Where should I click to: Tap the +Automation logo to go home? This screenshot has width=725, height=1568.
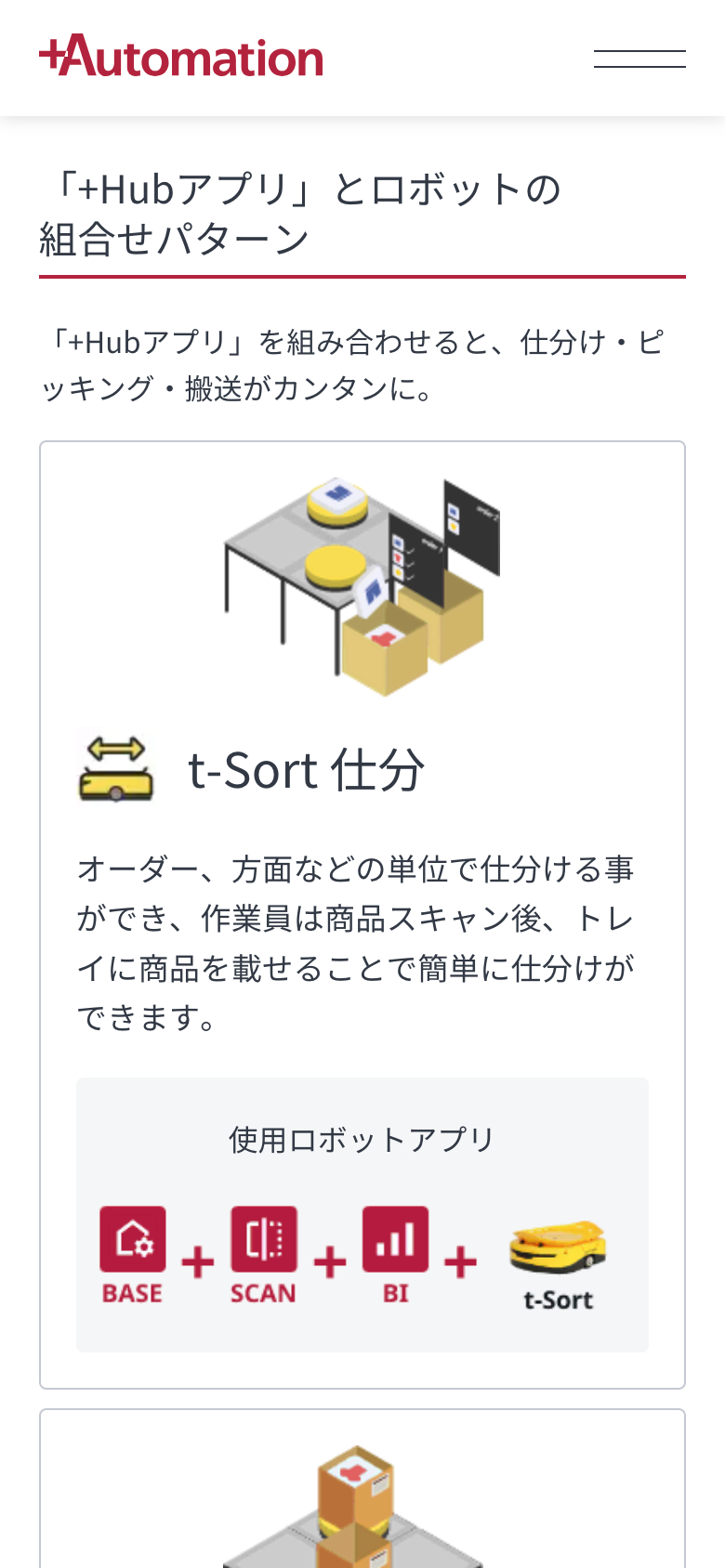(x=181, y=57)
